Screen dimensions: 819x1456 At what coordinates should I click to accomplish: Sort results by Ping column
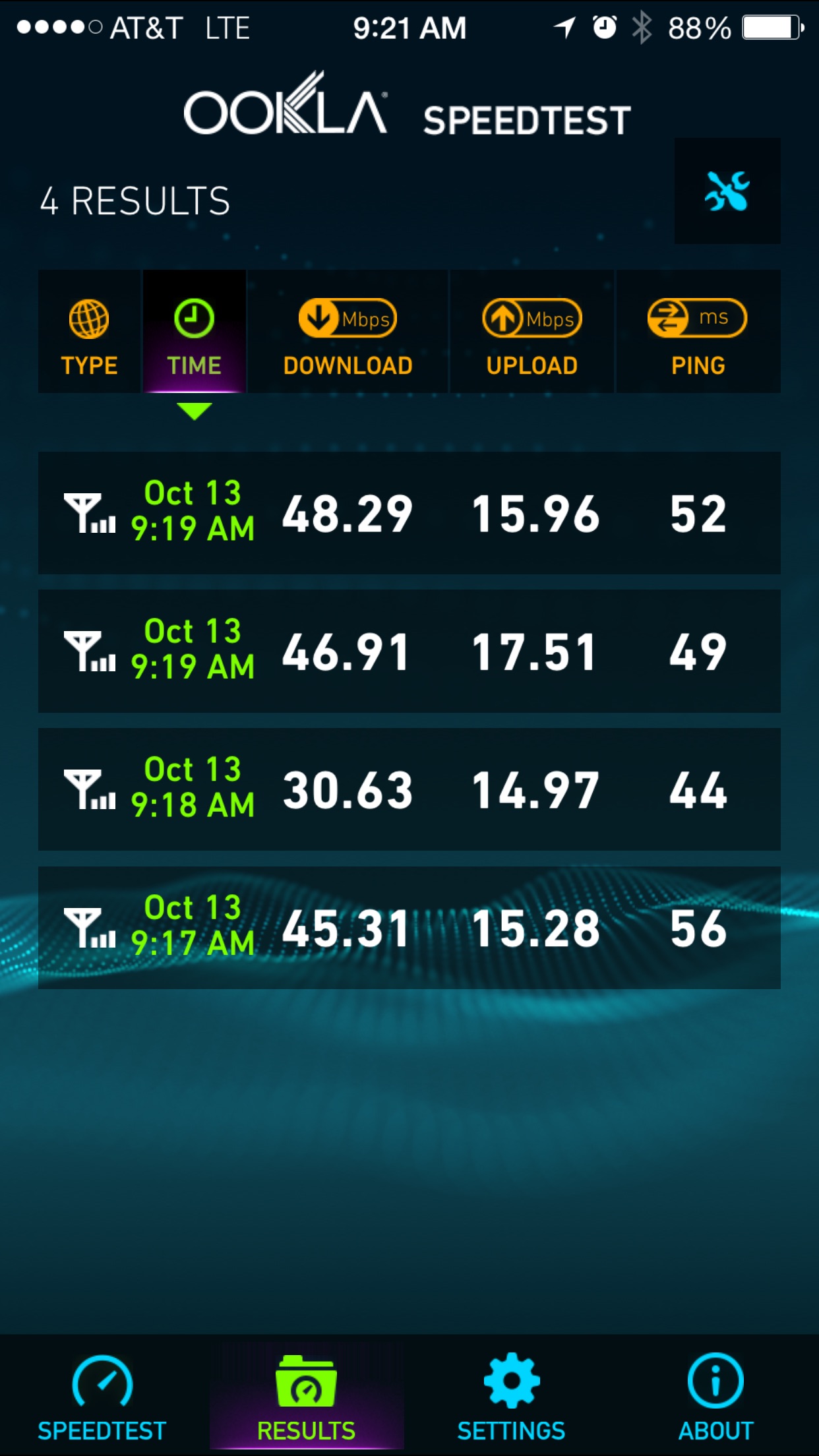click(x=698, y=332)
